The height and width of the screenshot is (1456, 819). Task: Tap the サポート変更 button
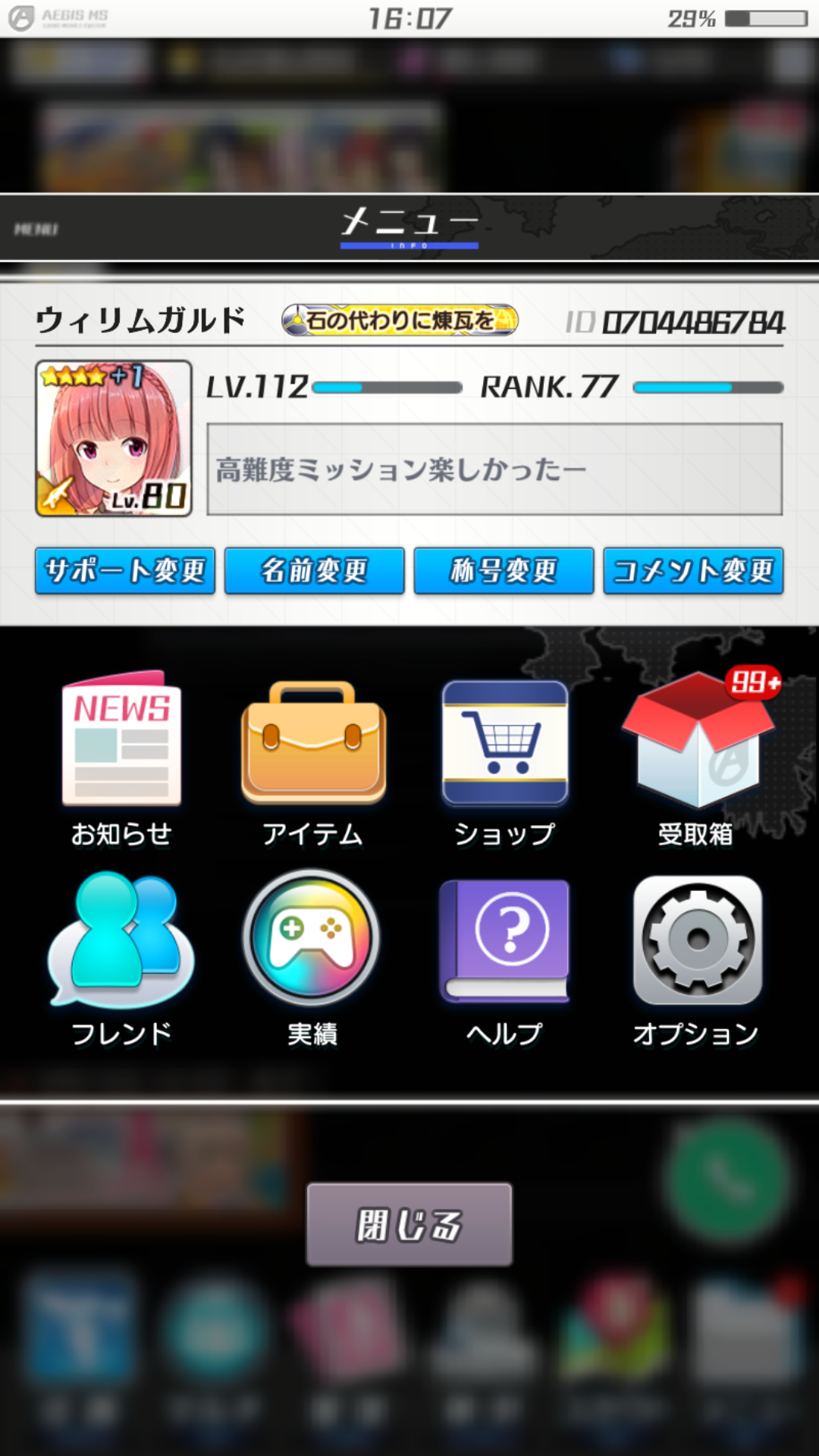click(125, 570)
